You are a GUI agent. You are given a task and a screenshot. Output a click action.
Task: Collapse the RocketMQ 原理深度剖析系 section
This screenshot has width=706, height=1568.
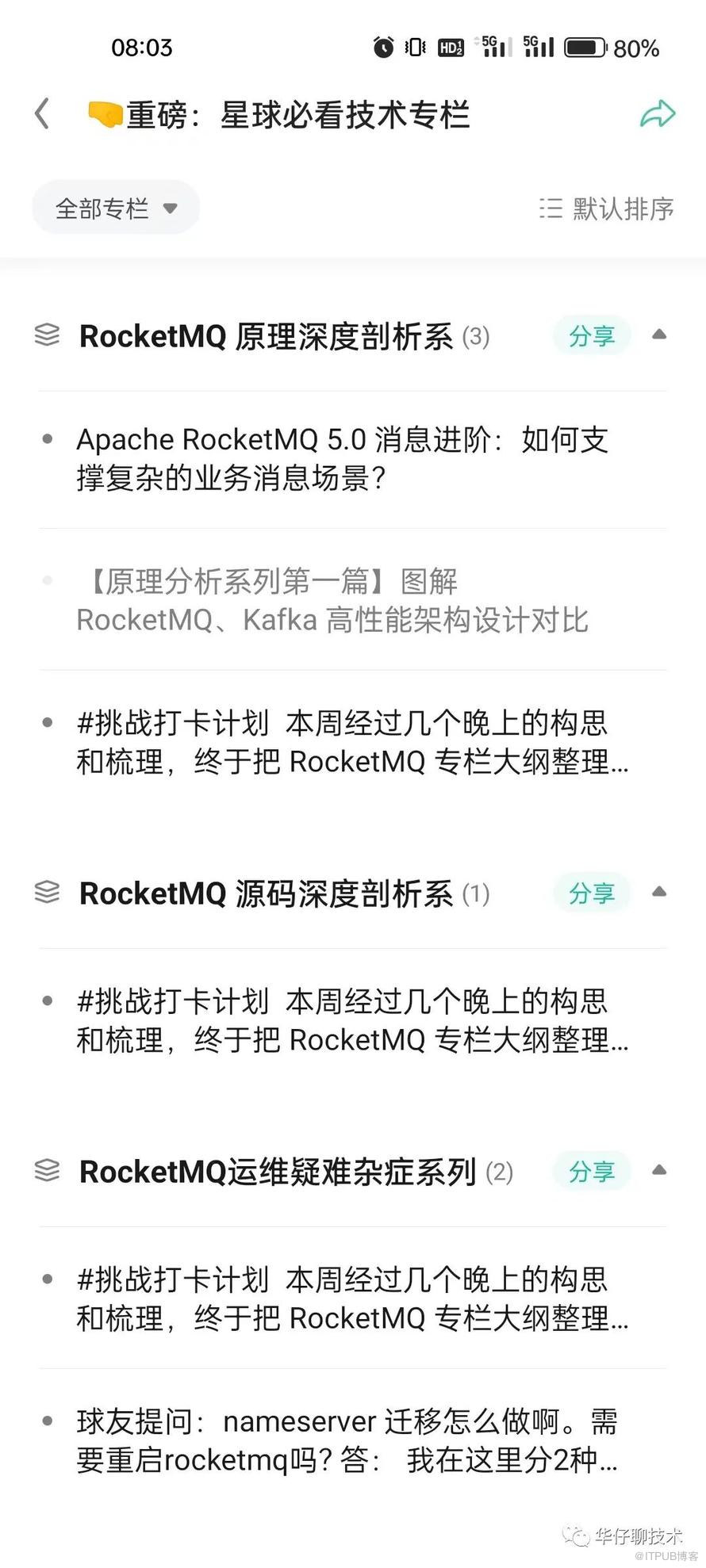point(658,335)
